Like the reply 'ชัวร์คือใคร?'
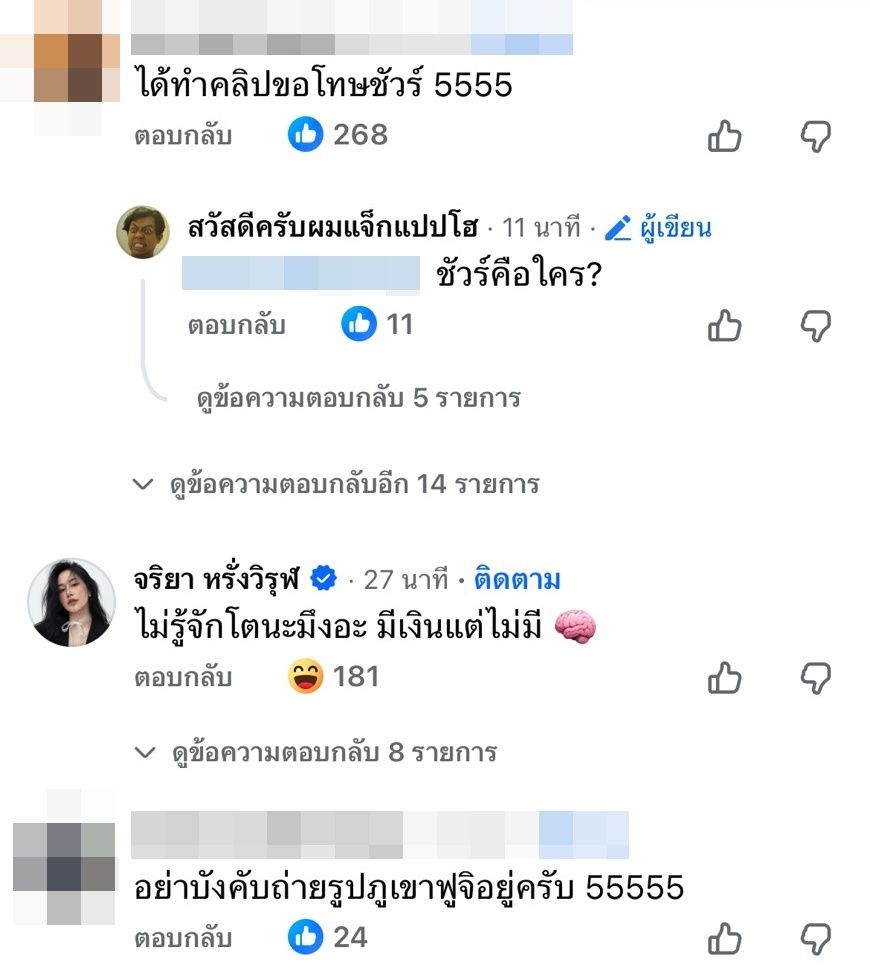870x977 pixels. [725, 325]
